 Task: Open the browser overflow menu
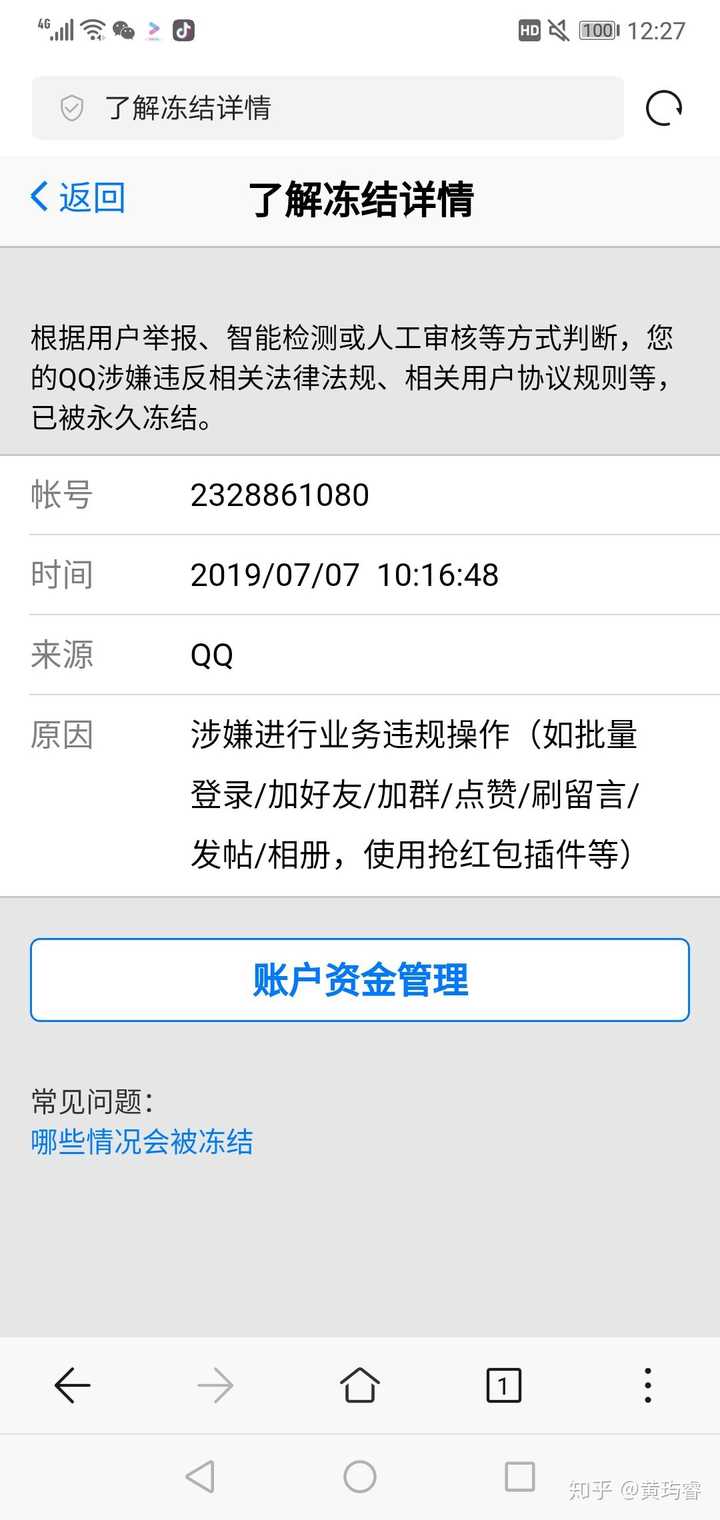[x=647, y=1386]
